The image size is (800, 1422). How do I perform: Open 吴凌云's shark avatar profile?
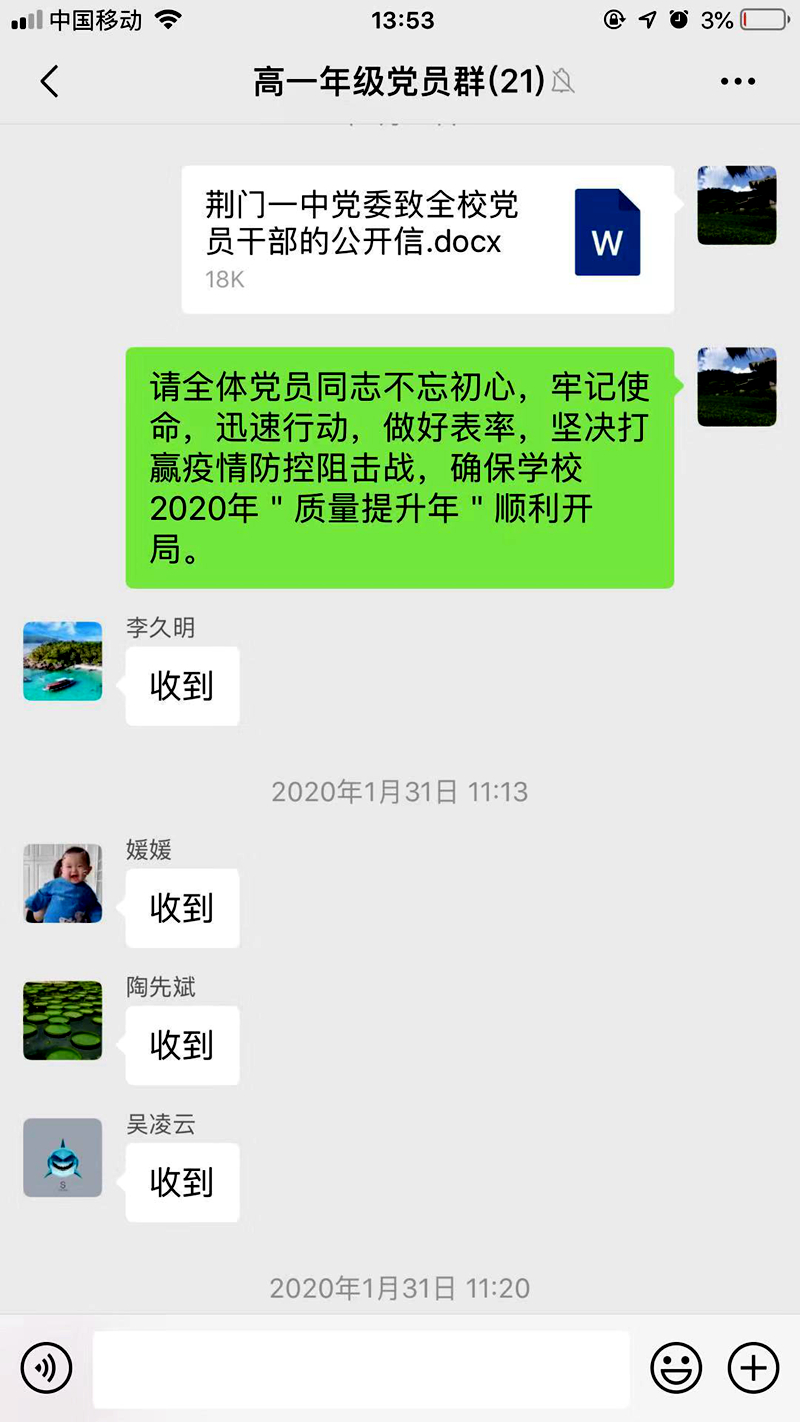(63, 1157)
